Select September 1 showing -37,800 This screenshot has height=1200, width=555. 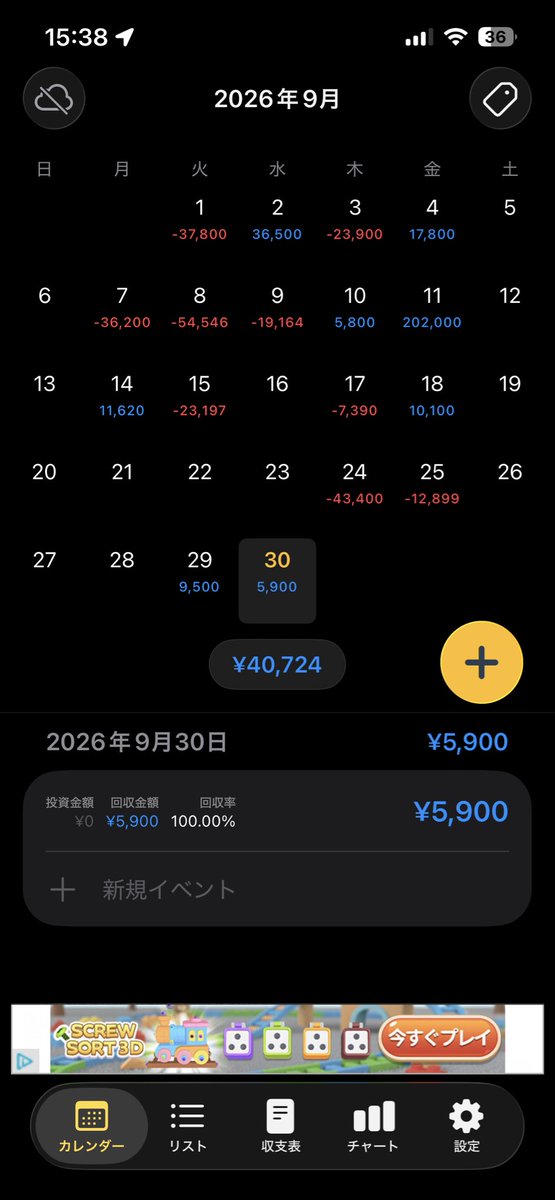tap(200, 220)
